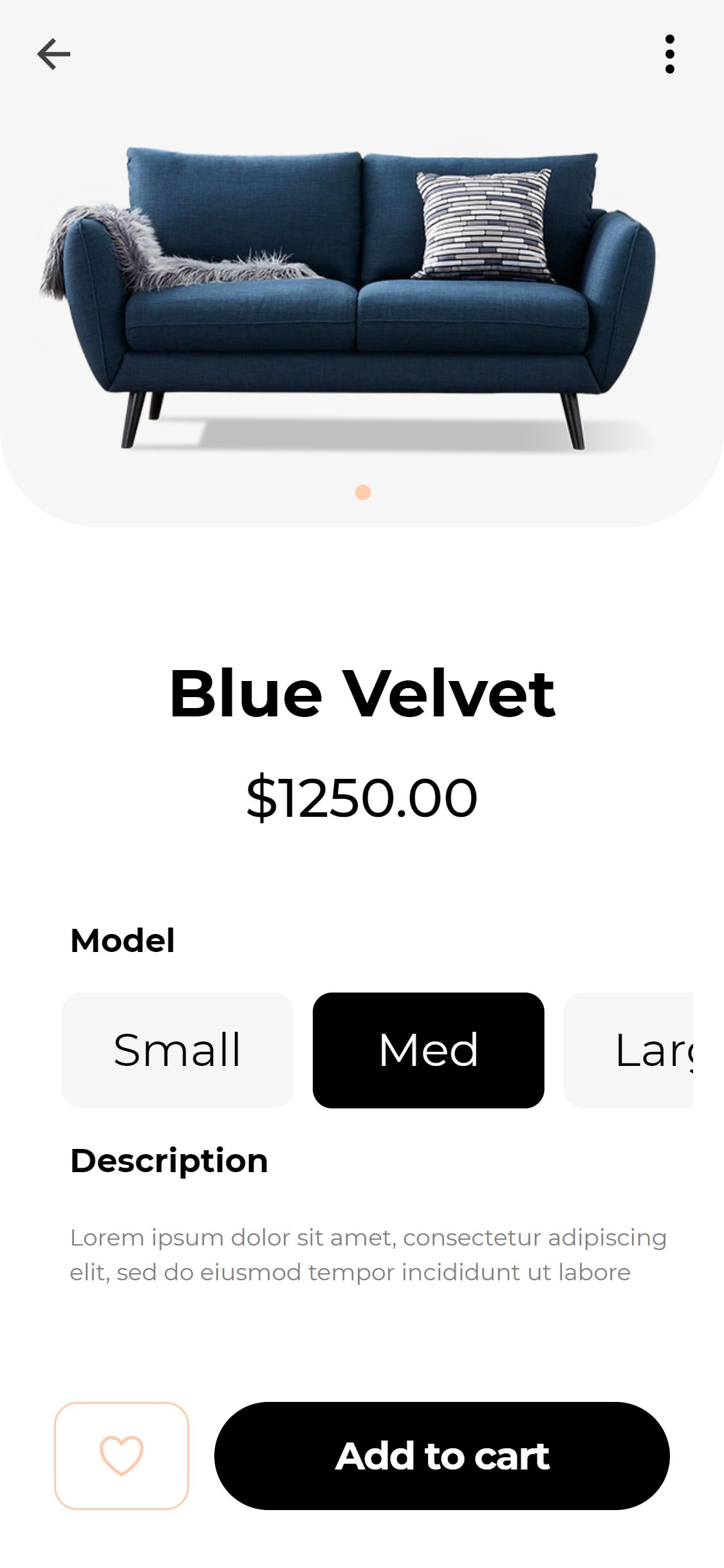724x1568 pixels.
Task: Pick the Large model chip
Action: pyautogui.click(x=629, y=1050)
